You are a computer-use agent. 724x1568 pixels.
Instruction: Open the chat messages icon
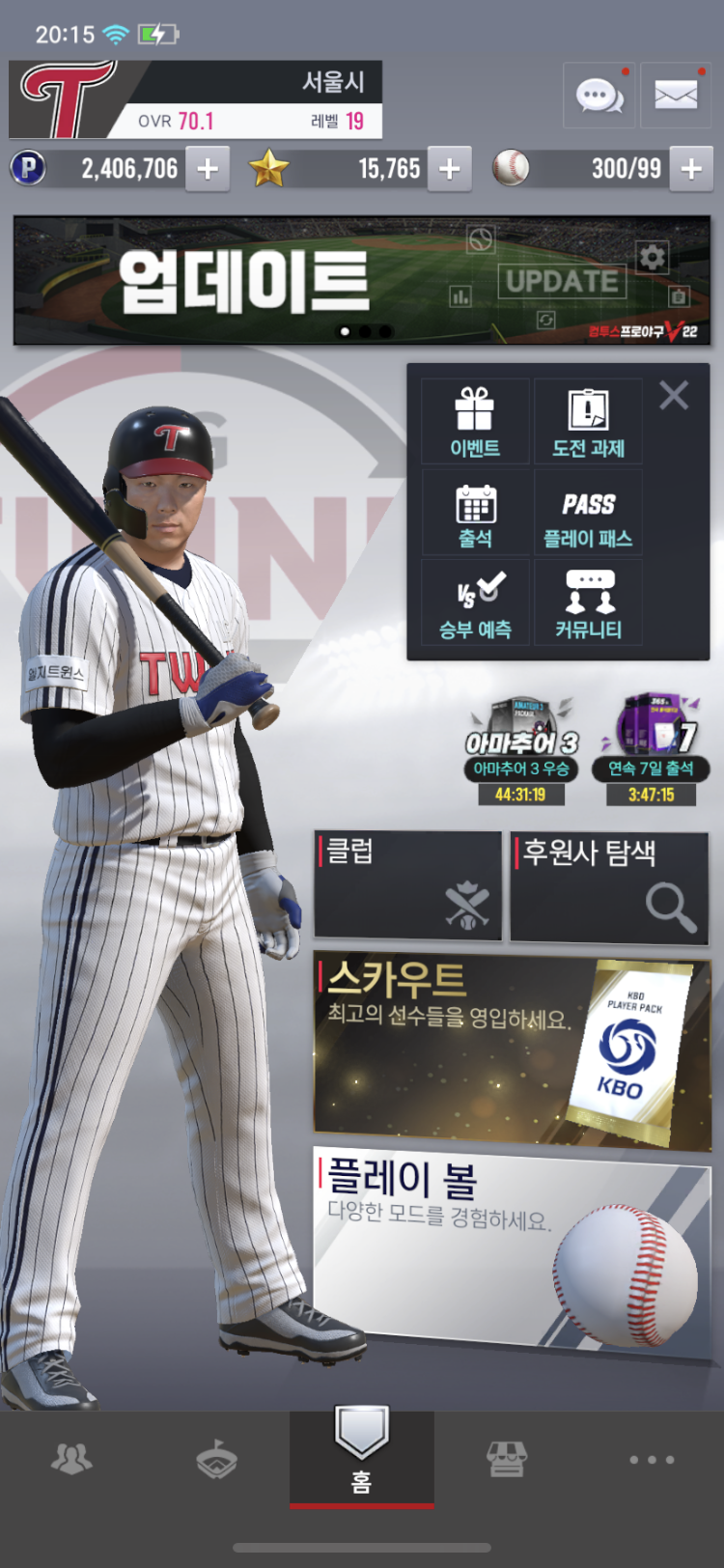tap(599, 96)
